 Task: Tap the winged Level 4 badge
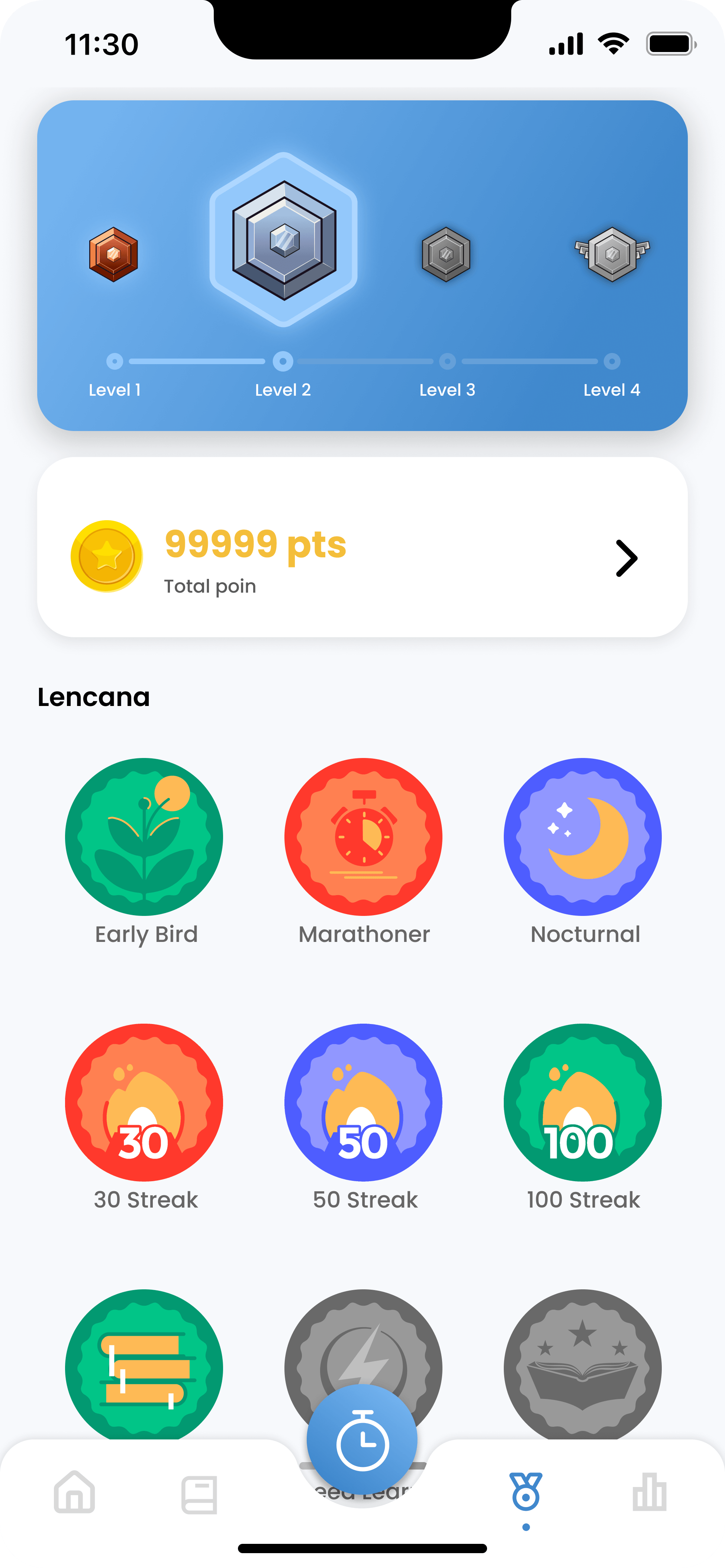point(612,254)
